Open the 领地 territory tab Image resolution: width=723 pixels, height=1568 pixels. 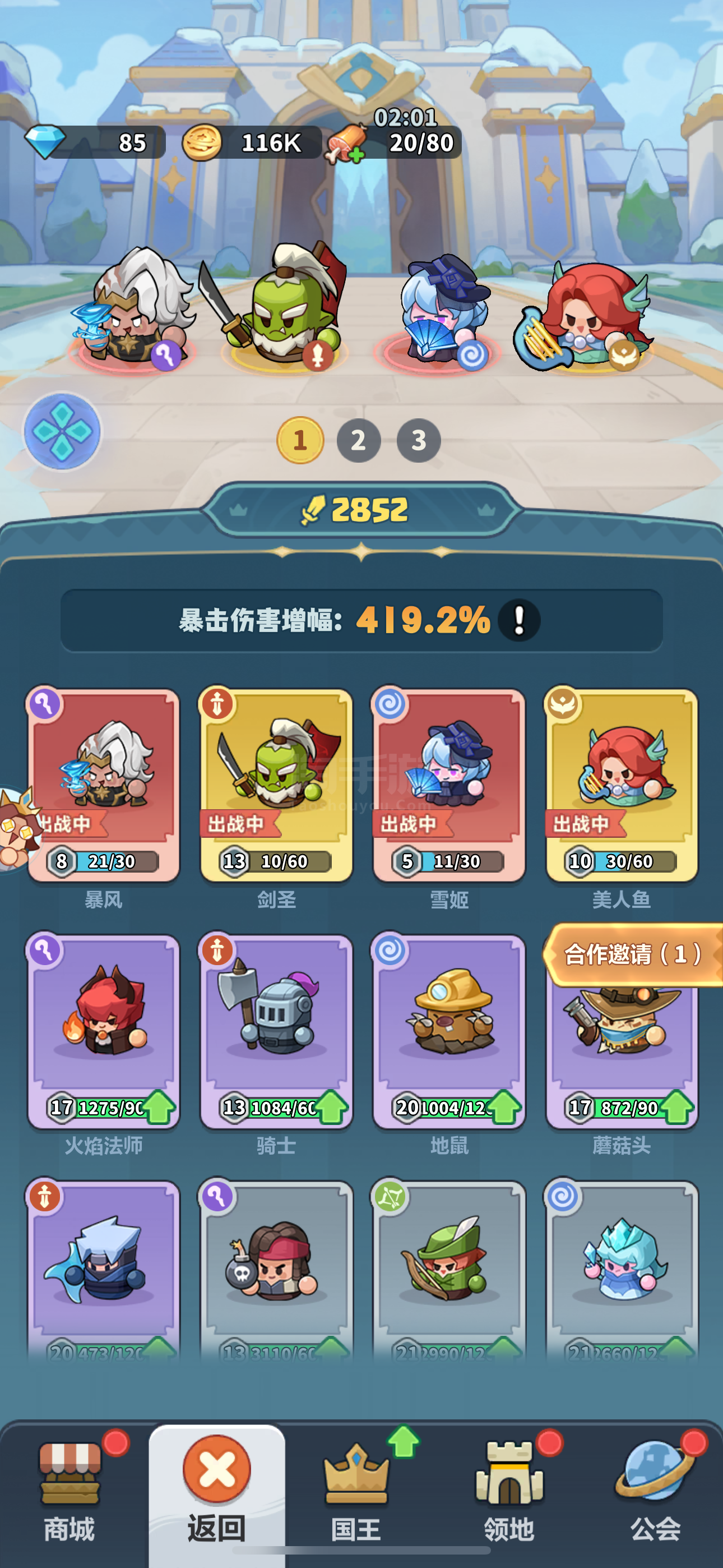coord(509,1491)
